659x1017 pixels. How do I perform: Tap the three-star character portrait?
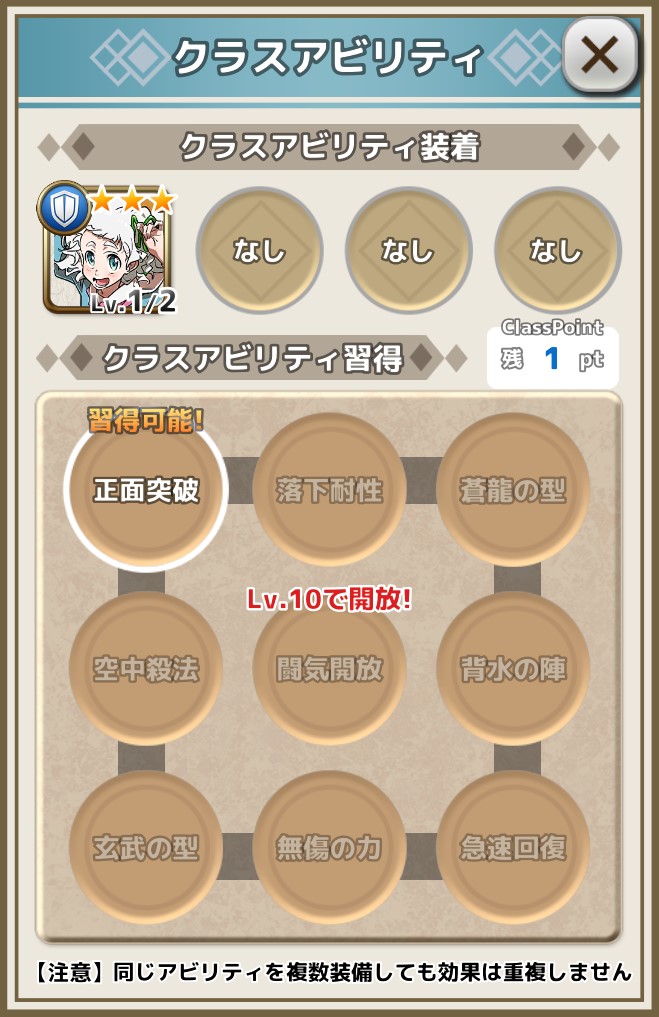(108, 252)
